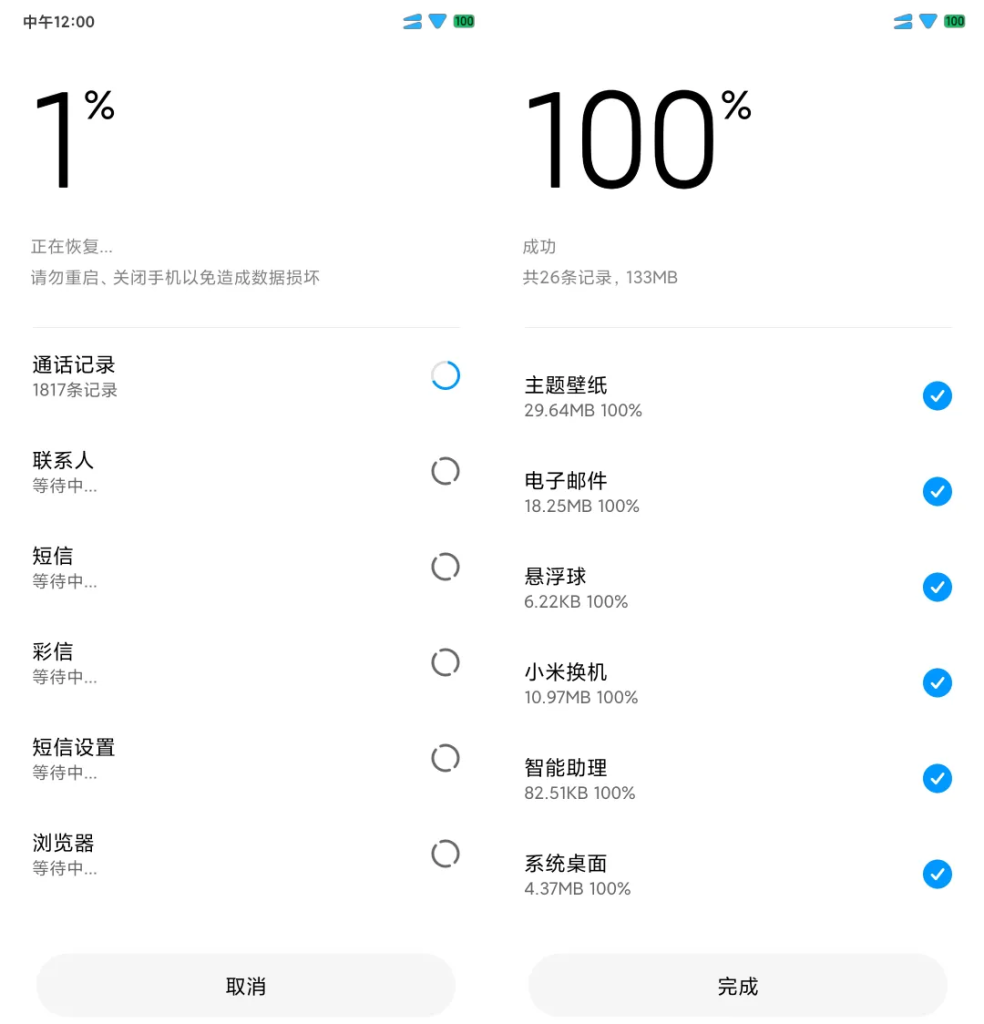Click the spinner next to 短信设置
Viewport: 984px width, 1024px height.
445,759
